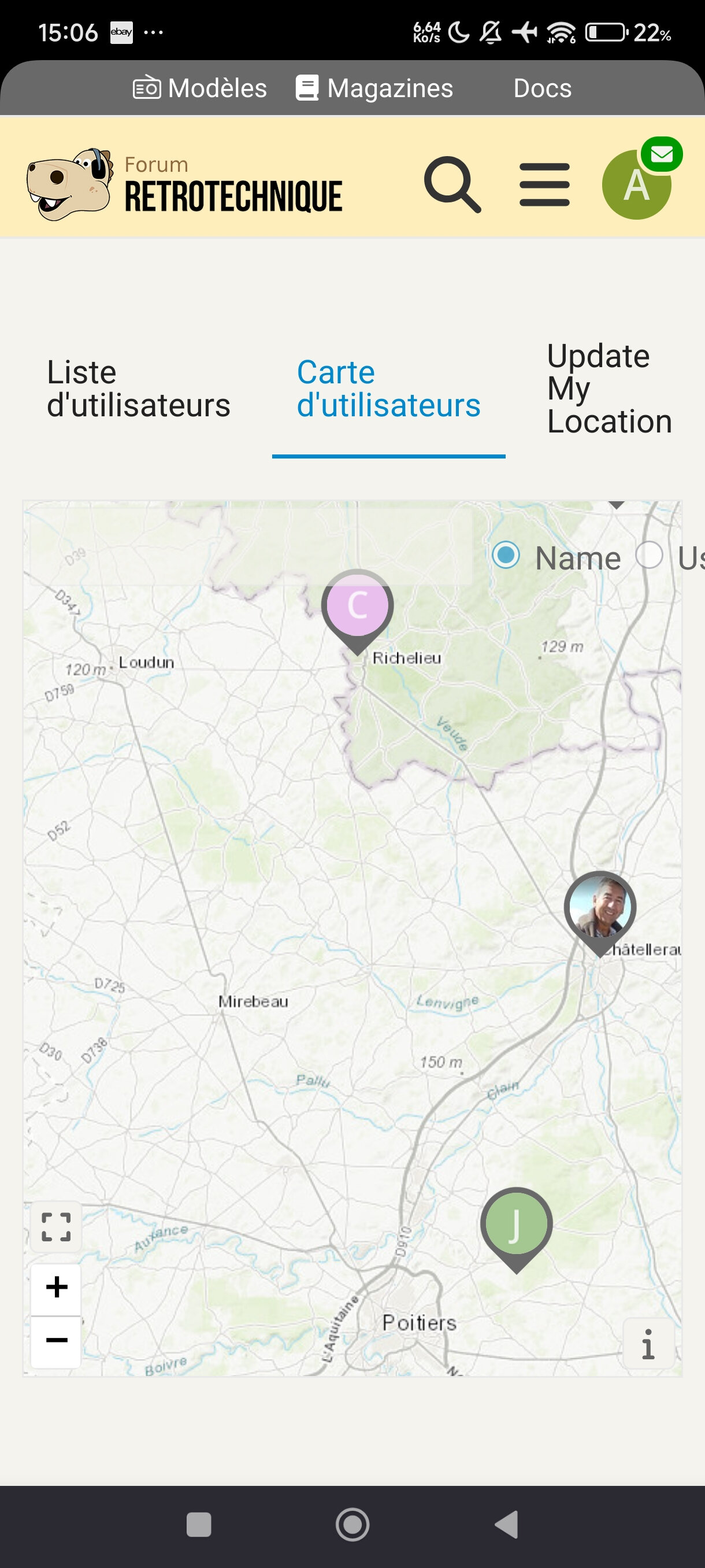Zoom out on the map
The height and width of the screenshot is (1568, 705).
56,1341
